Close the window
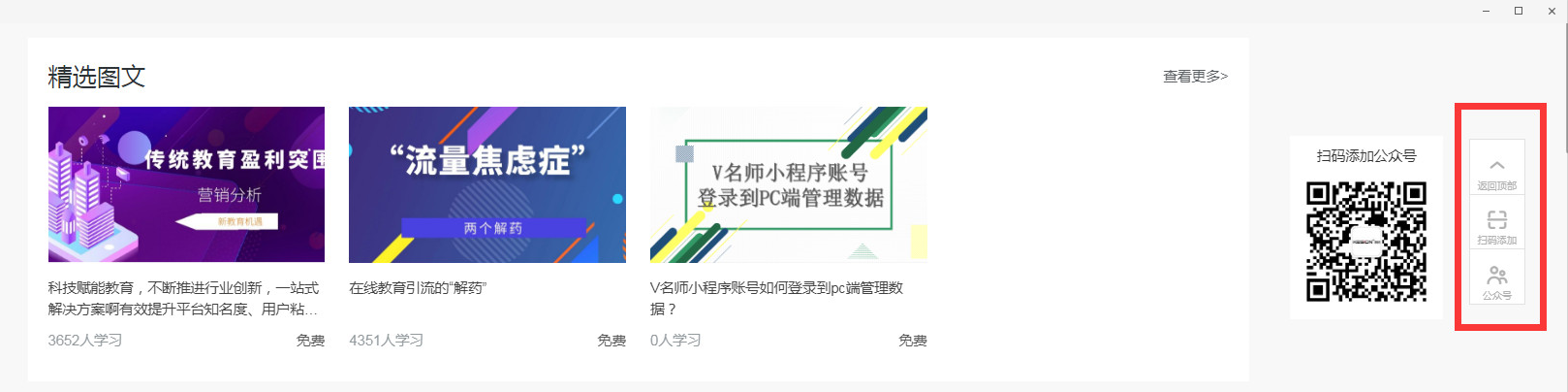 point(1552,11)
